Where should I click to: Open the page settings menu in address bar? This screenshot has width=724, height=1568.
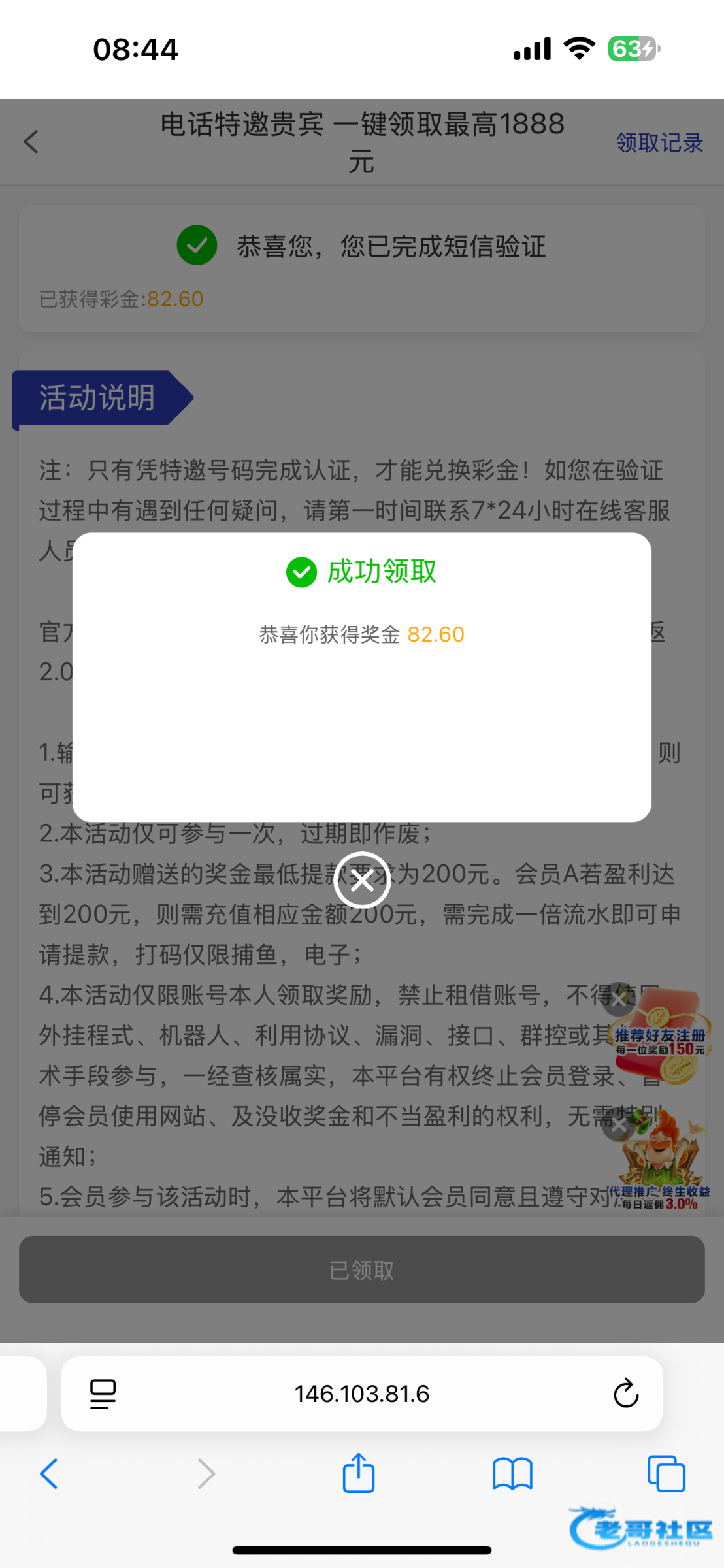pos(103,1394)
